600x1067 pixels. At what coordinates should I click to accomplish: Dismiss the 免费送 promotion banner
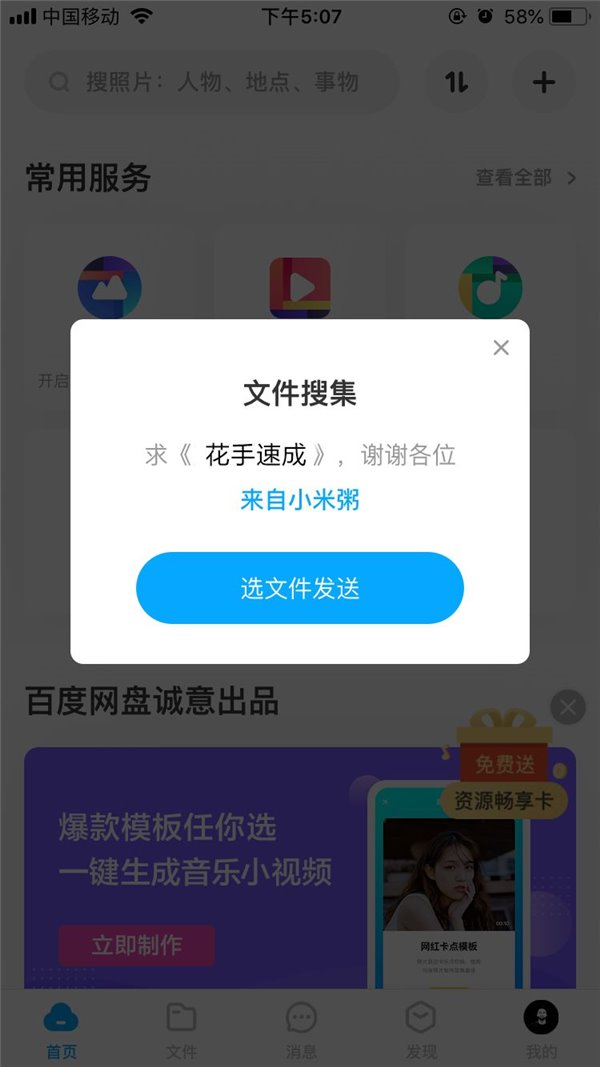[568, 708]
